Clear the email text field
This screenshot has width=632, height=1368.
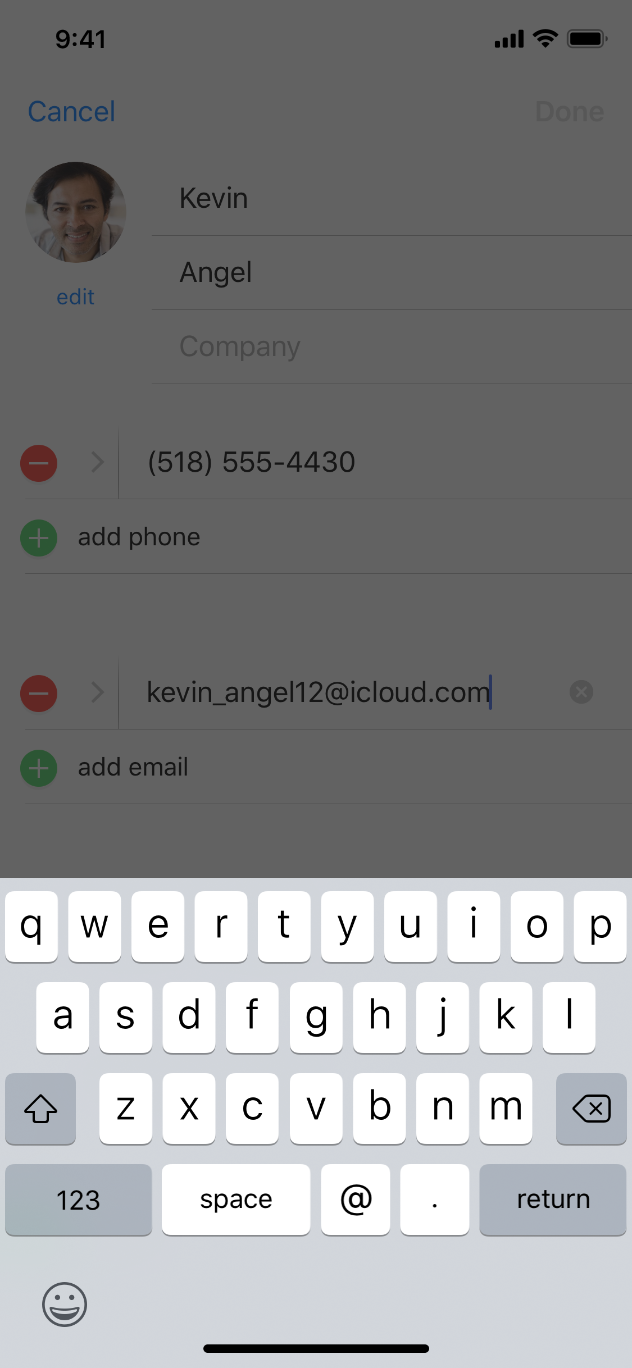pos(581,692)
